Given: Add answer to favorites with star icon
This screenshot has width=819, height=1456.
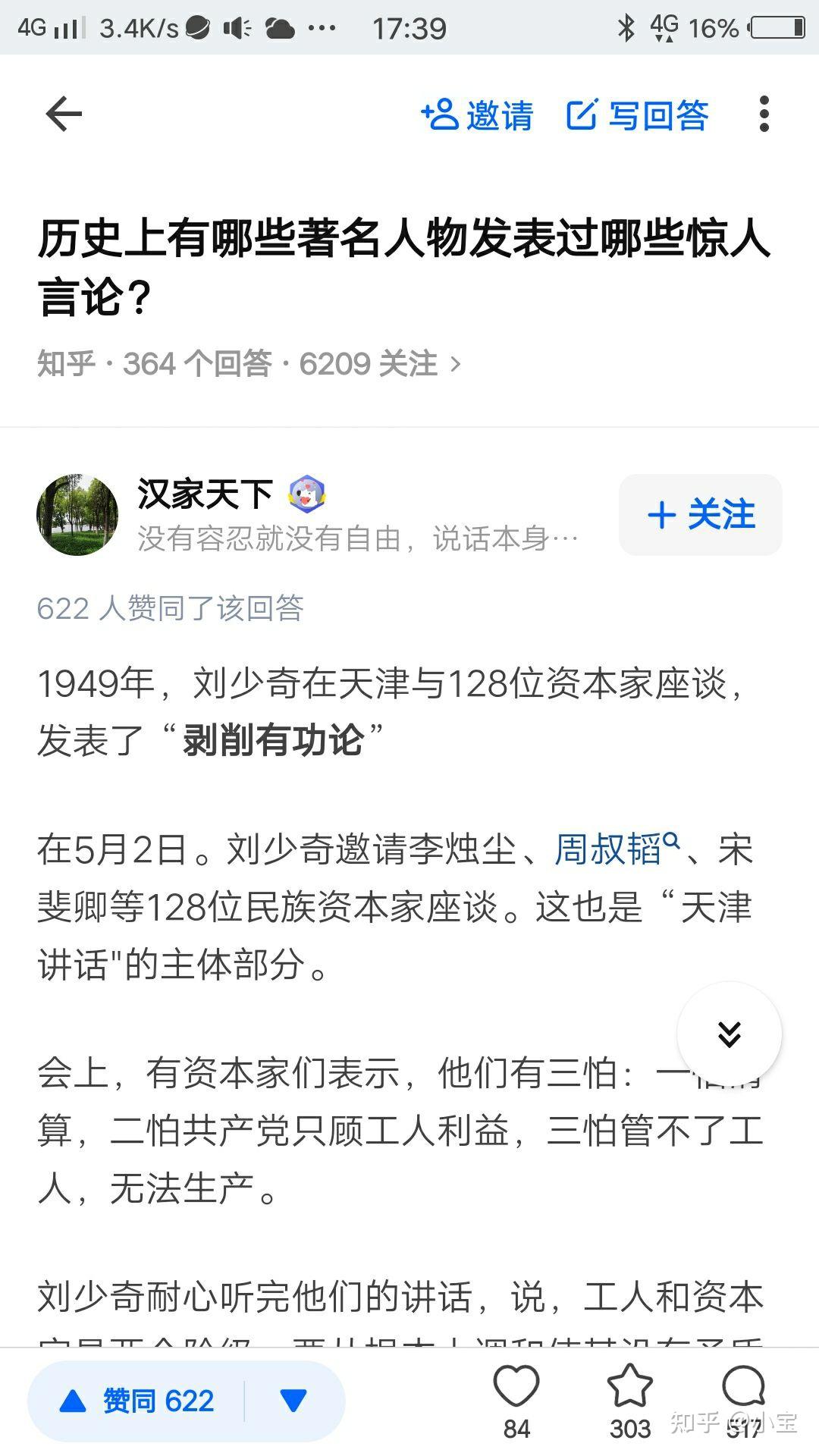Looking at the screenshot, I should point(629,1388).
